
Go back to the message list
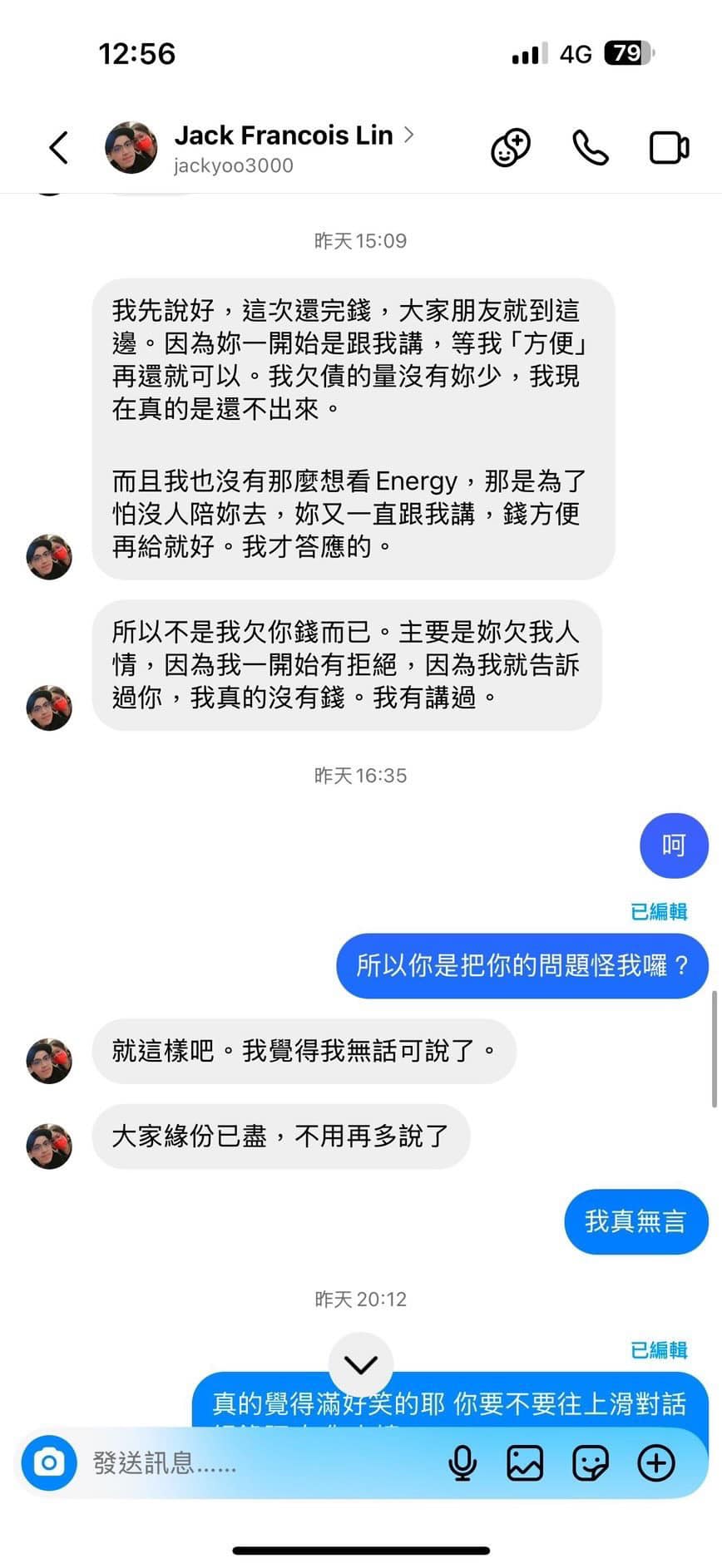click(x=58, y=148)
